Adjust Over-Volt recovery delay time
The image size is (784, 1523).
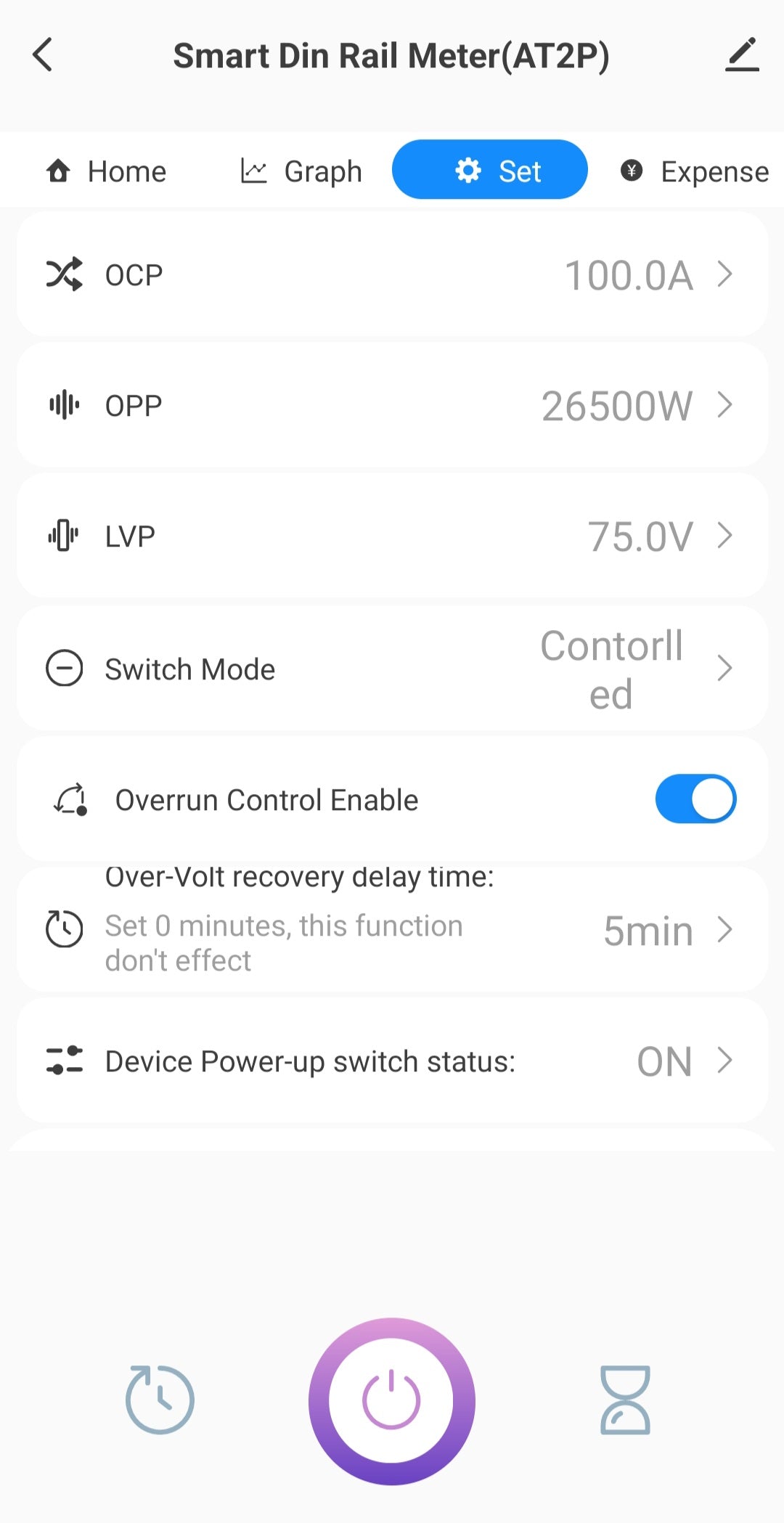(x=392, y=930)
